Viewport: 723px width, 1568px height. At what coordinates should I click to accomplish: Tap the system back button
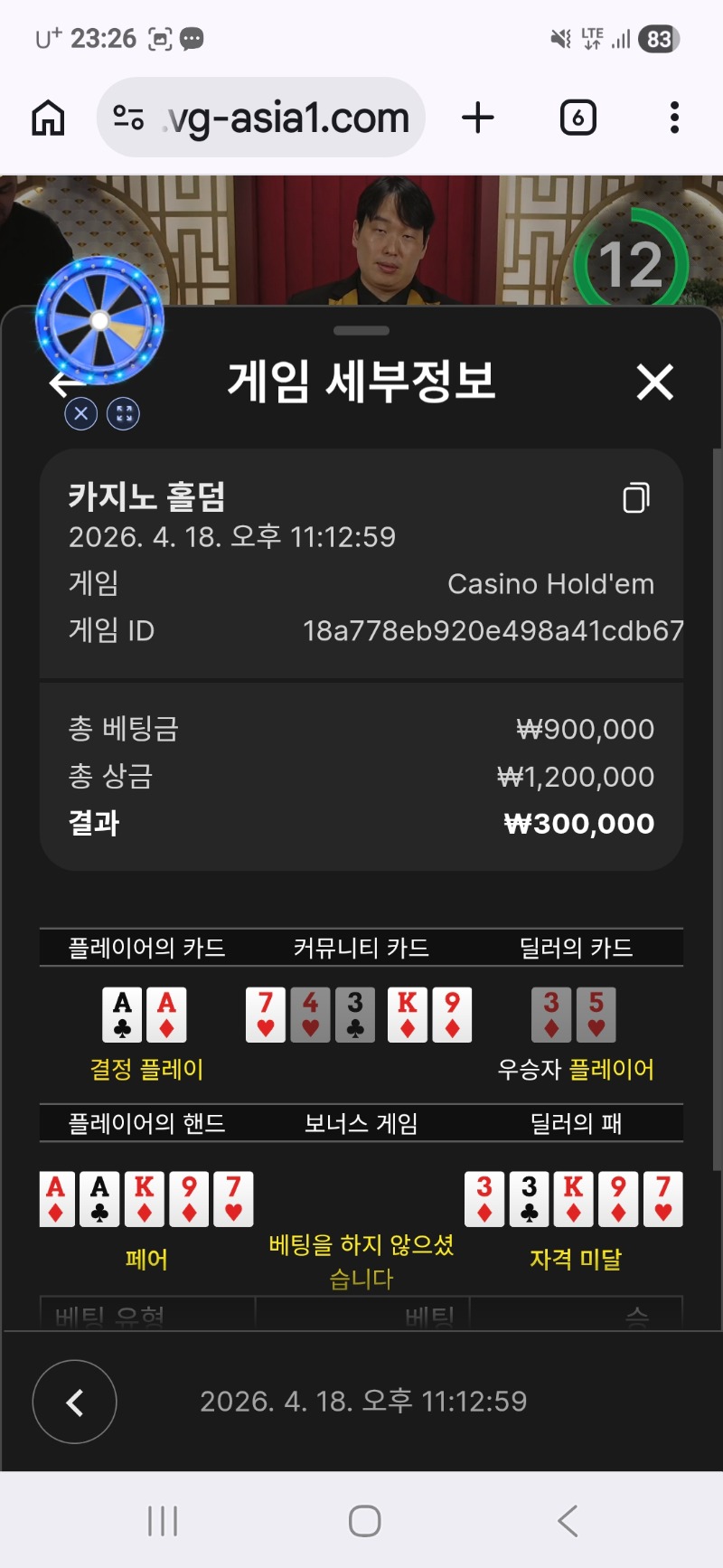(x=568, y=1521)
